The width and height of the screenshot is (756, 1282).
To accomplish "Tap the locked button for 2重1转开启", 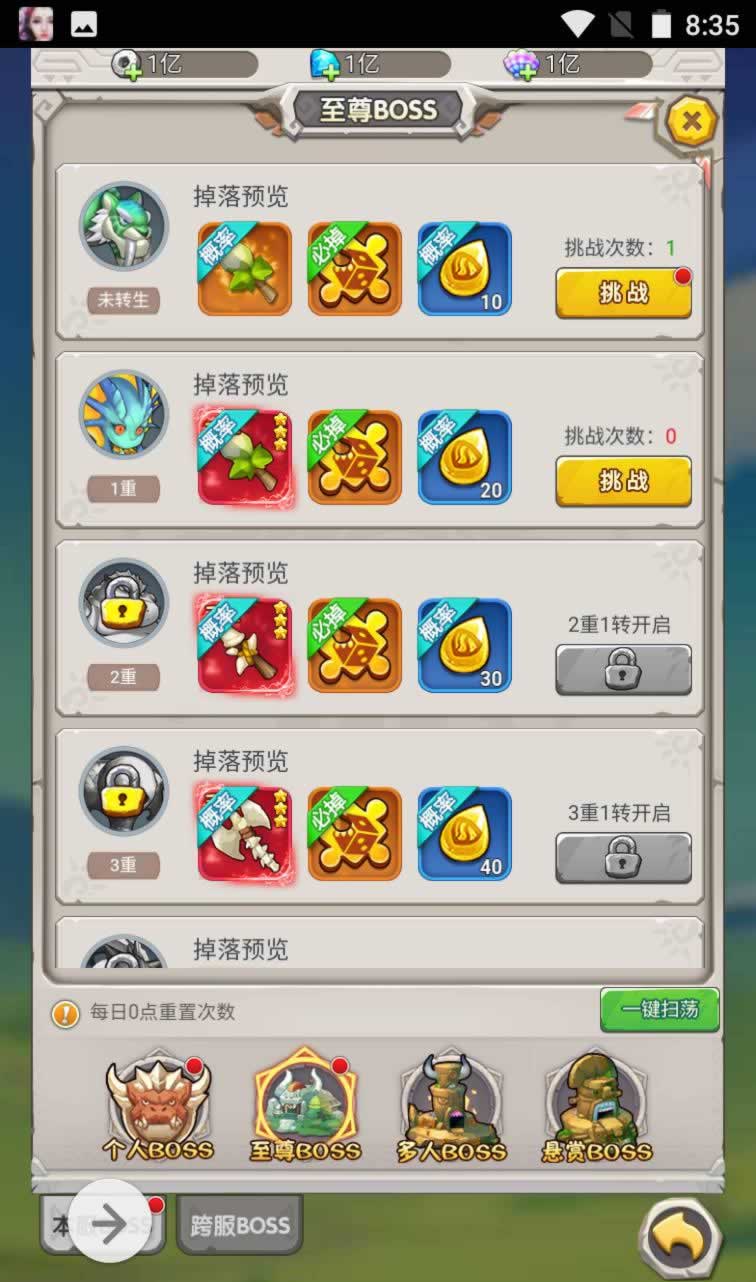I will pyautogui.click(x=623, y=670).
